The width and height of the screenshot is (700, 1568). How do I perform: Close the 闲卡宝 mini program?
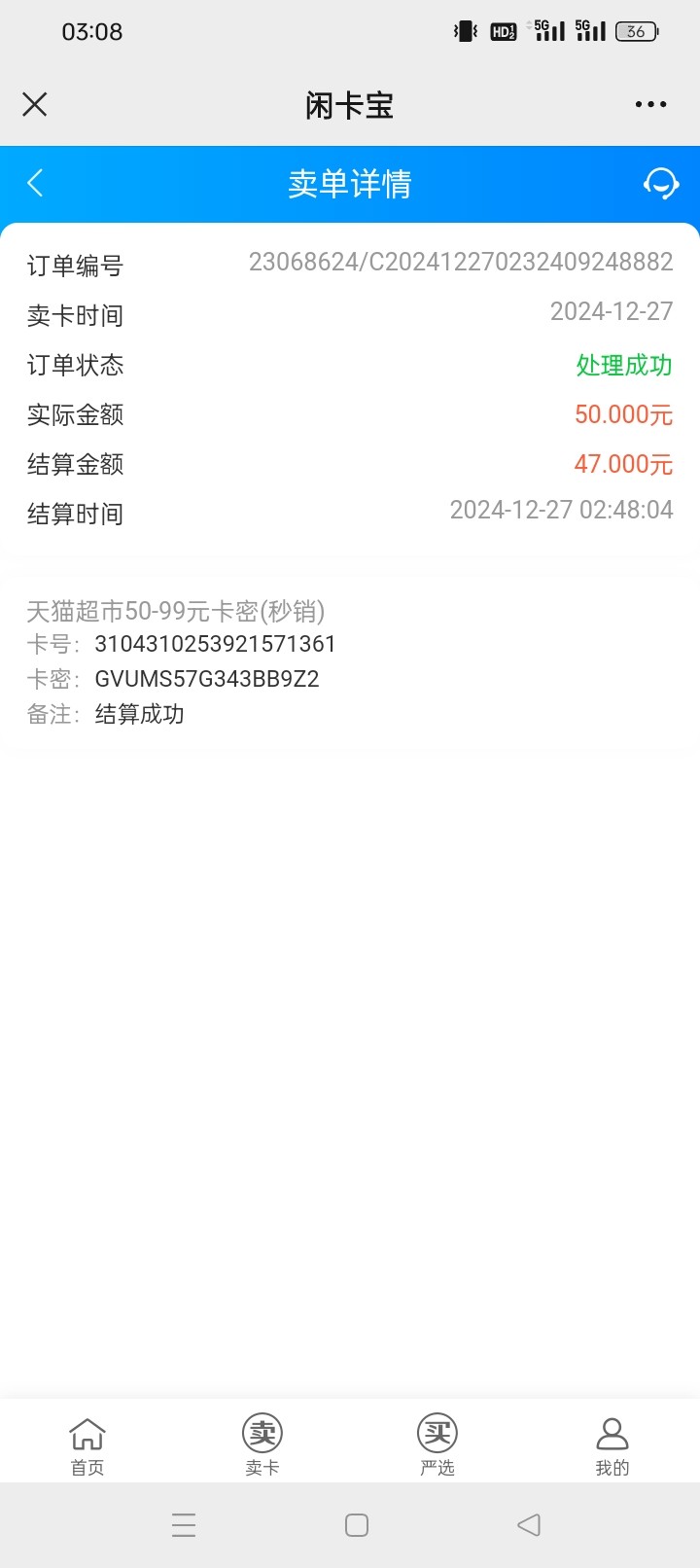[x=35, y=104]
